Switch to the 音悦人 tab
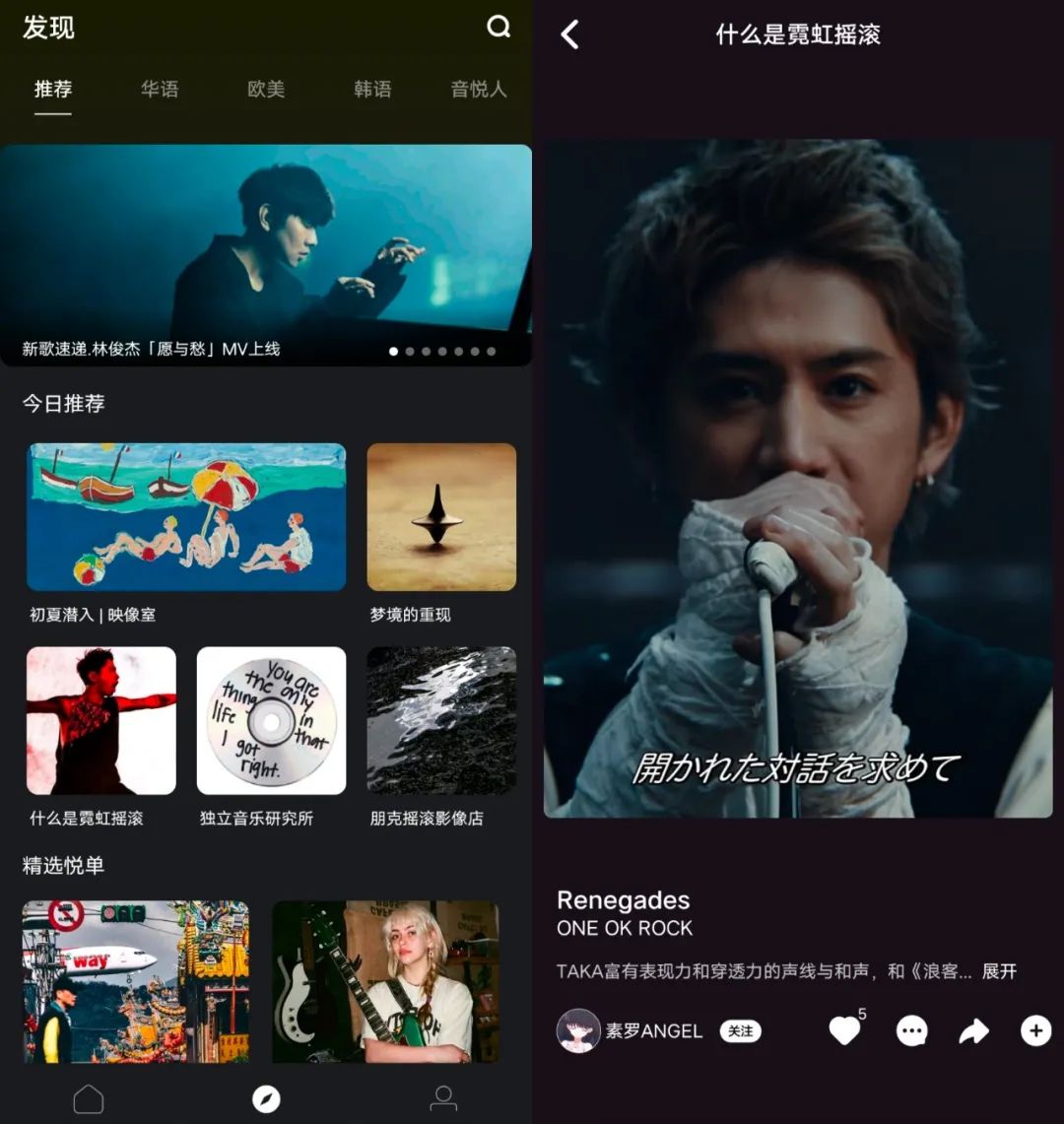Screen dimensions: 1064x1124 click(x=479, y=90)
